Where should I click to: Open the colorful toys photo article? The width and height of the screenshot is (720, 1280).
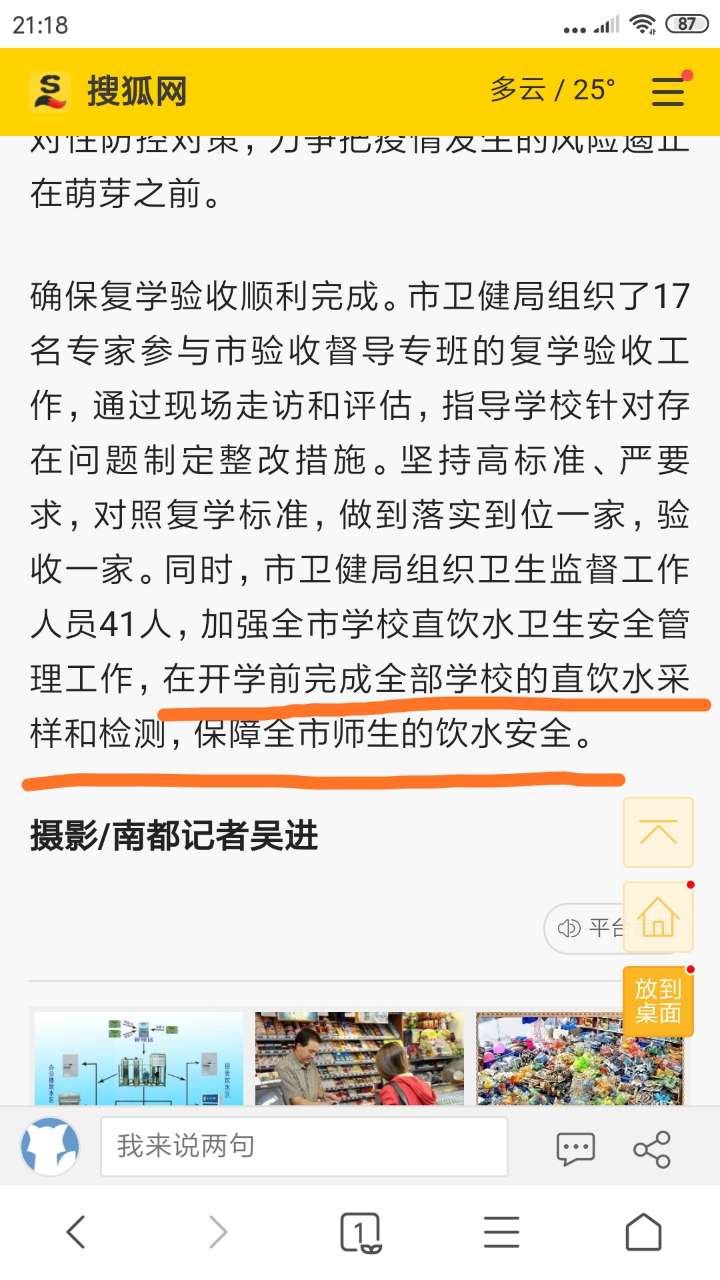point(580,1058)
